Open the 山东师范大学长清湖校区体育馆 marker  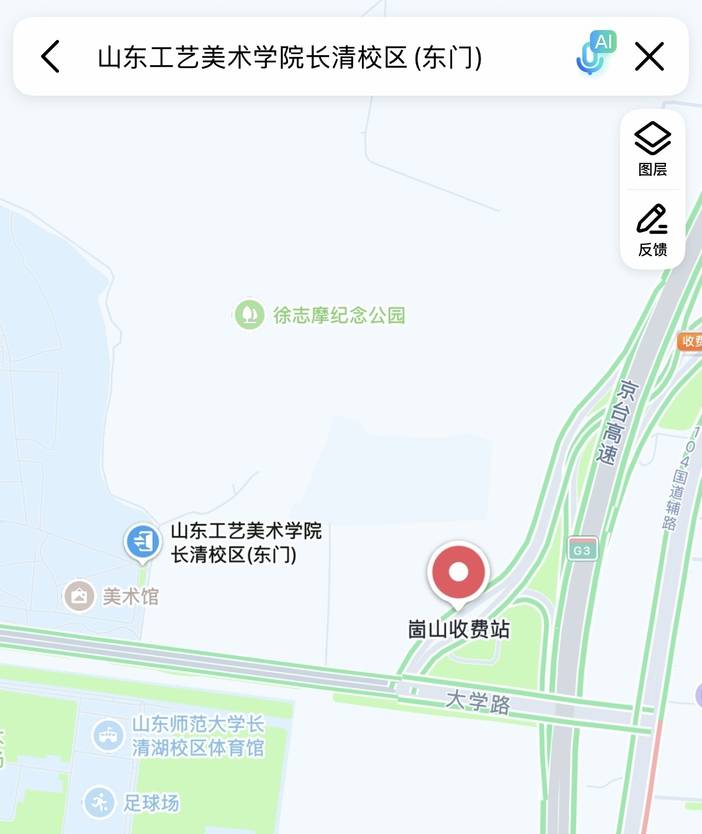pos(108,736)
